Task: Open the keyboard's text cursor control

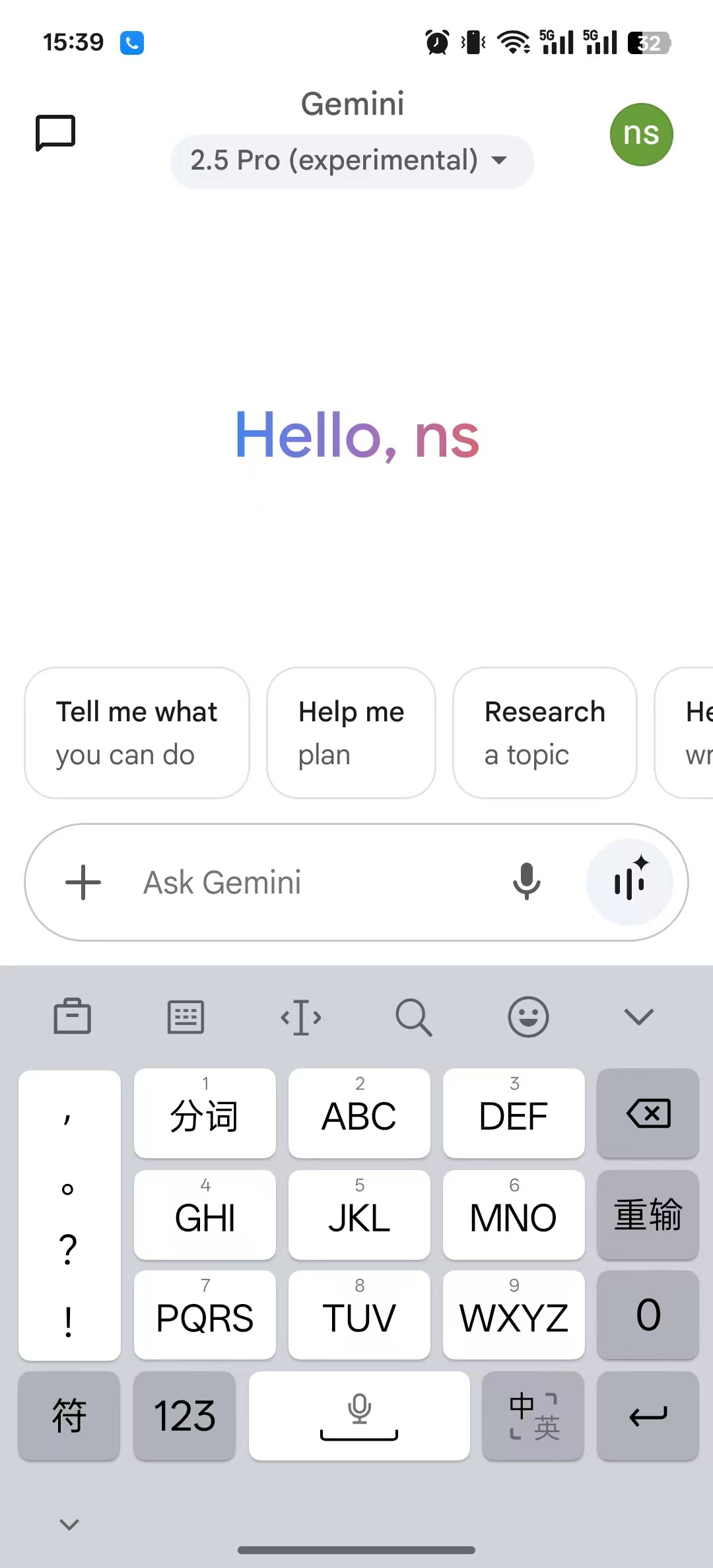Action: [x=301, y=1017]
